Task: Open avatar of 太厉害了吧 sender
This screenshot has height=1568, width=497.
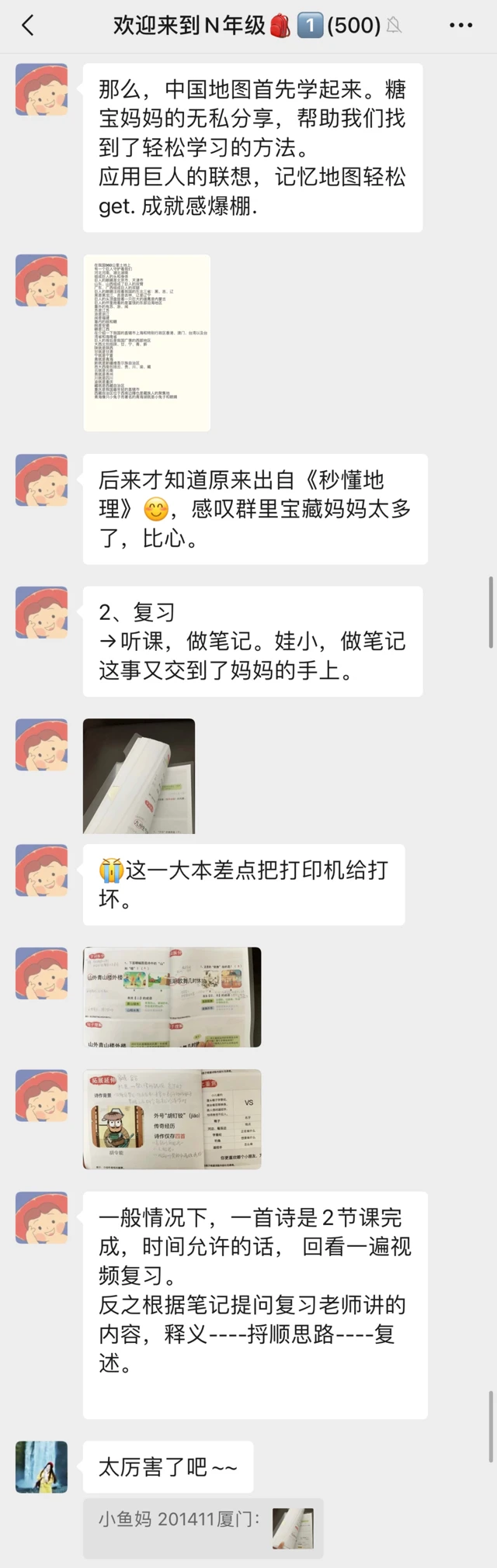Action: coord(41,1466)
